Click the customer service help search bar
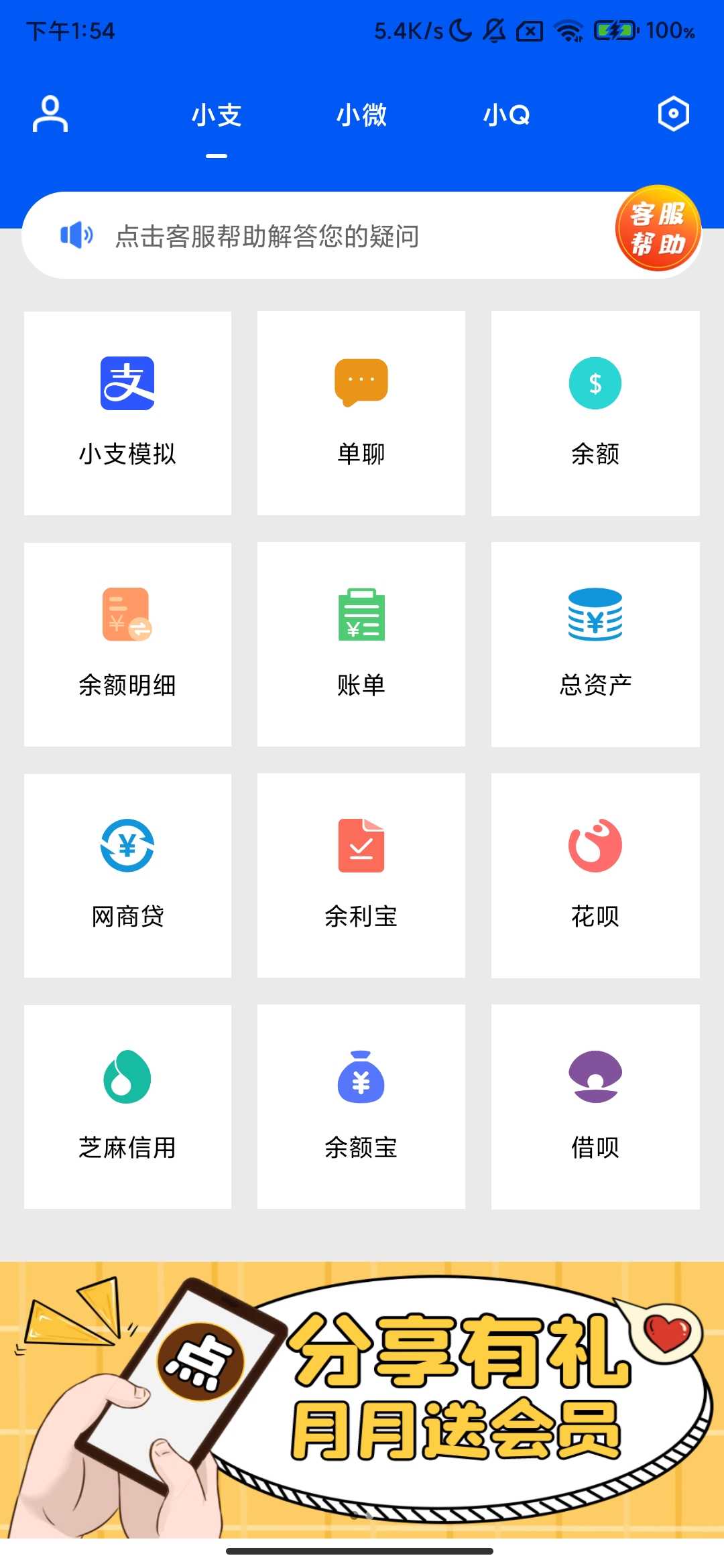This screenshot has height=1568, width=724. 335,235
